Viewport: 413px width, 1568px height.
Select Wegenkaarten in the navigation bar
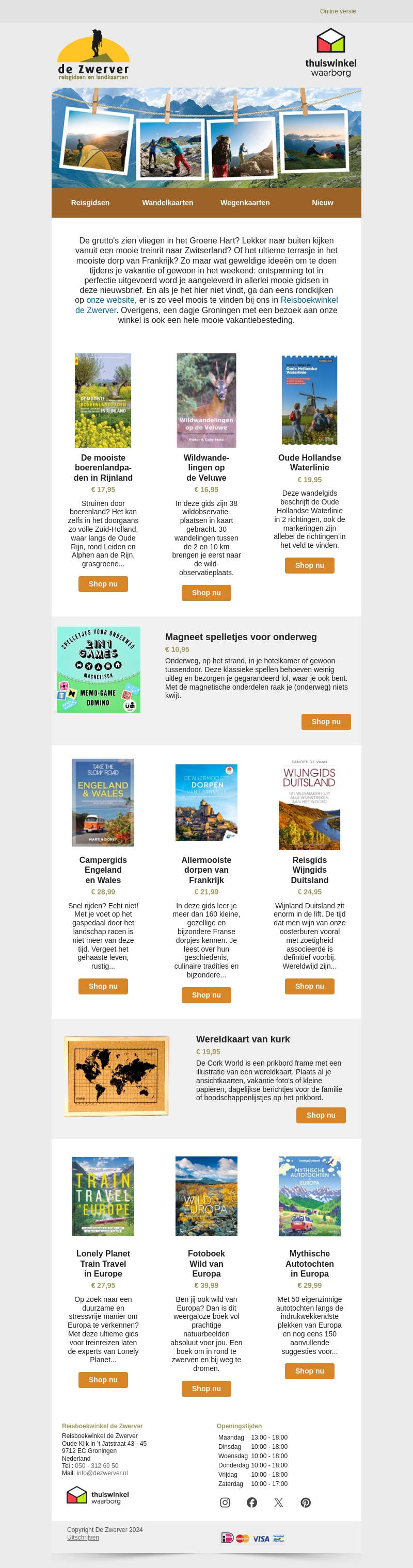pyautogui.click(x=245, y=203)
